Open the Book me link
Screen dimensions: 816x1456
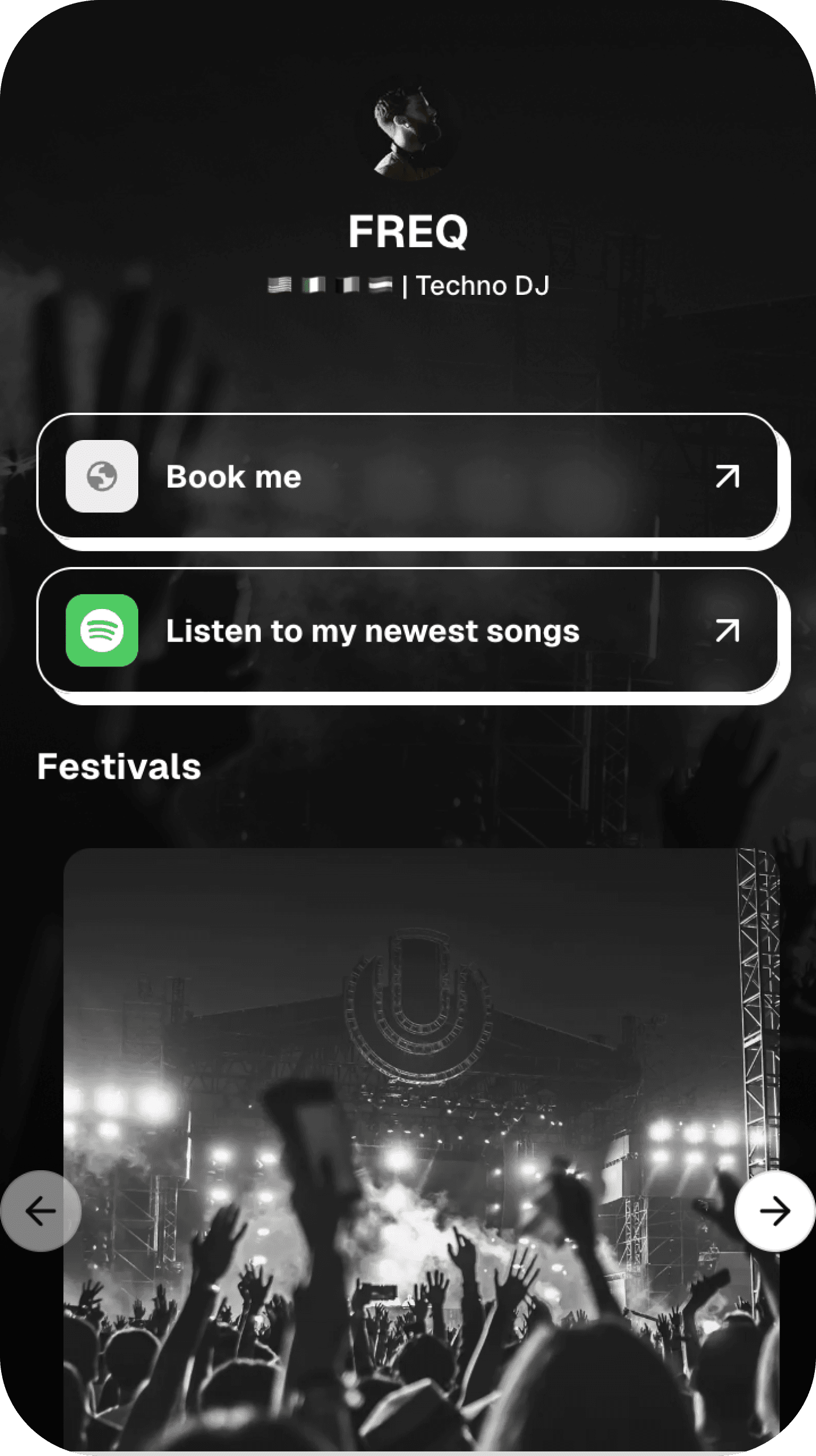(407, 476)
